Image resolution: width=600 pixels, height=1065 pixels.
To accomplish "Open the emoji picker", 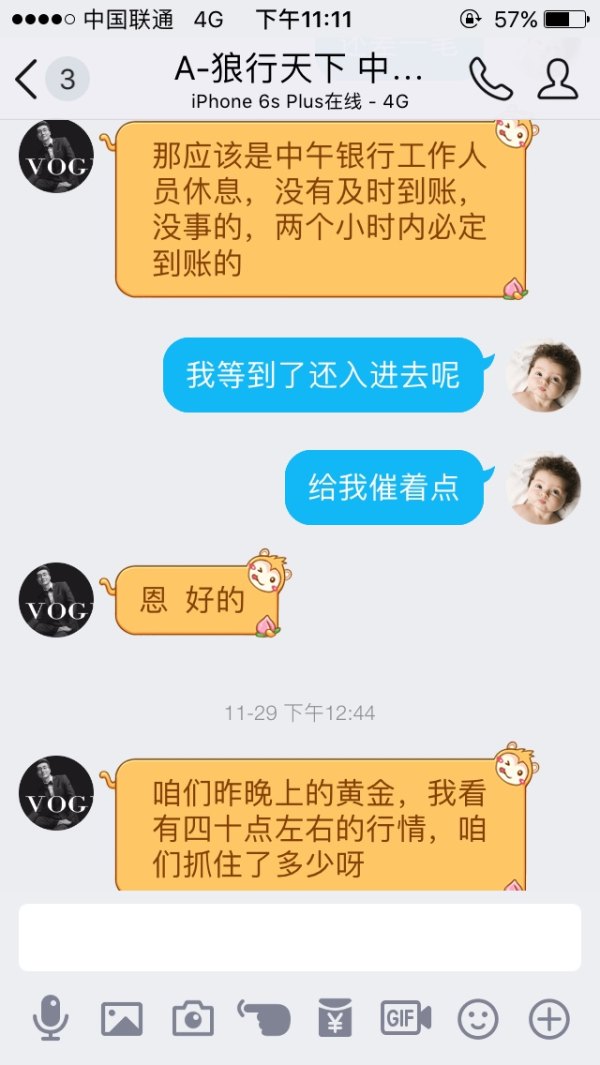I will tap(478, 1019).
